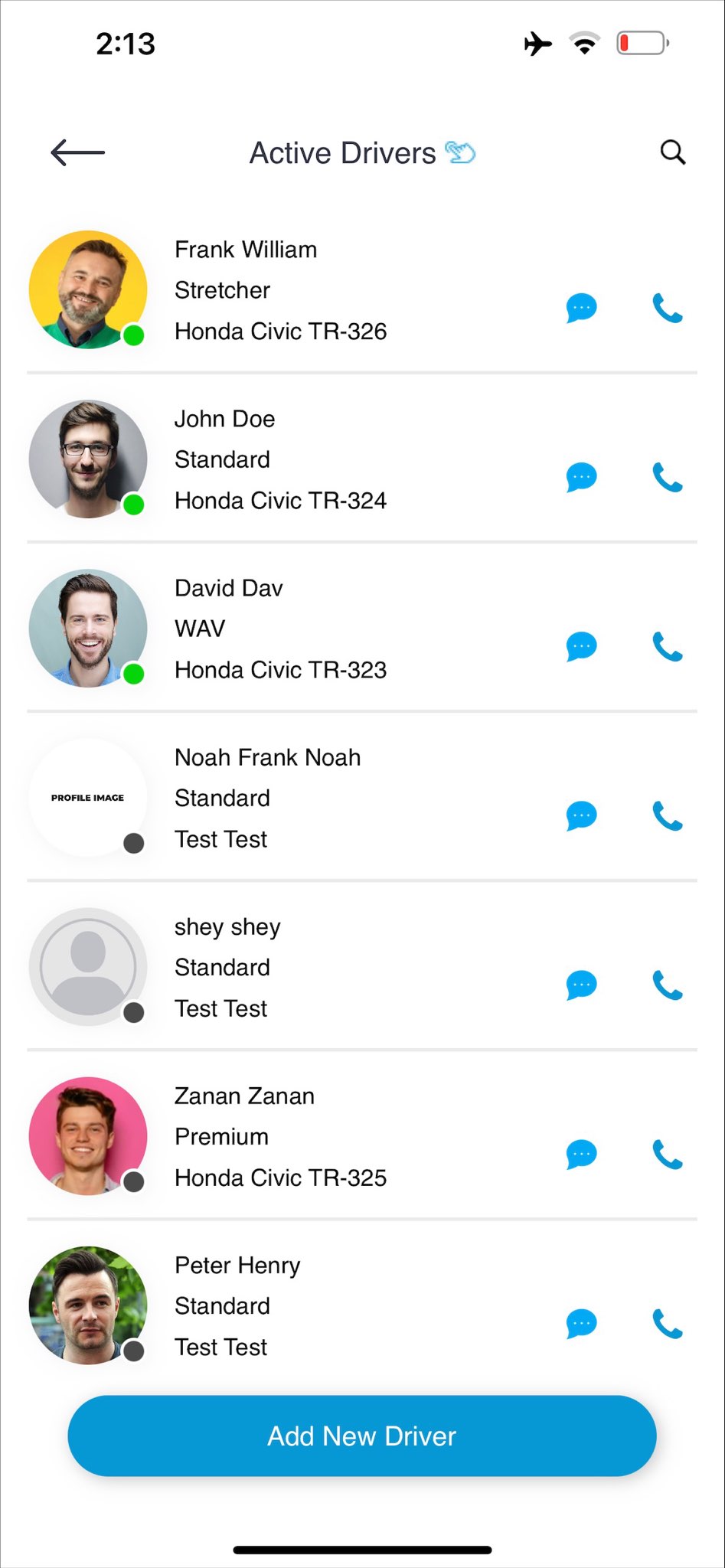Chat with Zanan Zanan
This screenshot has width=725, height=1568.
click(581, 1154)
